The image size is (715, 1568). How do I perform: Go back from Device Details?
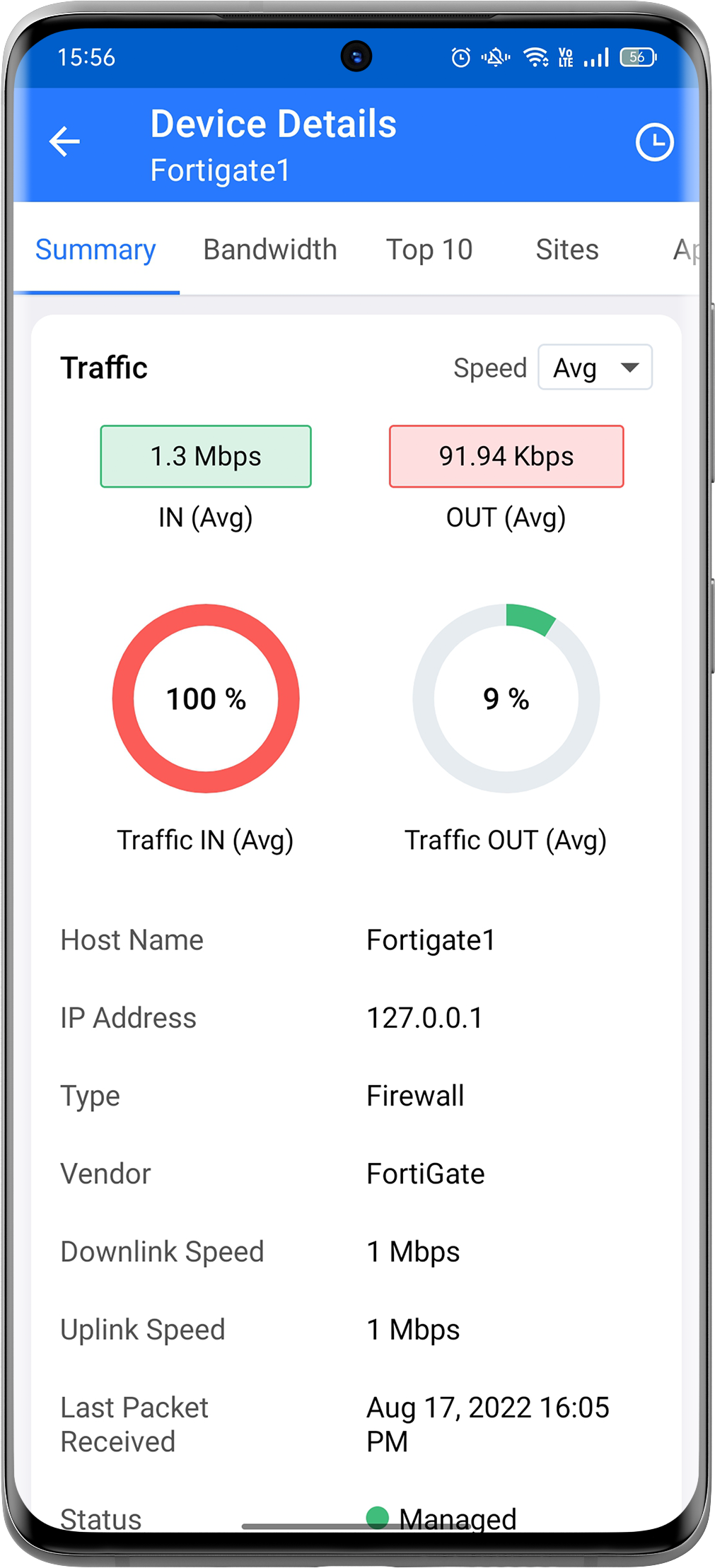click(64, 141)
